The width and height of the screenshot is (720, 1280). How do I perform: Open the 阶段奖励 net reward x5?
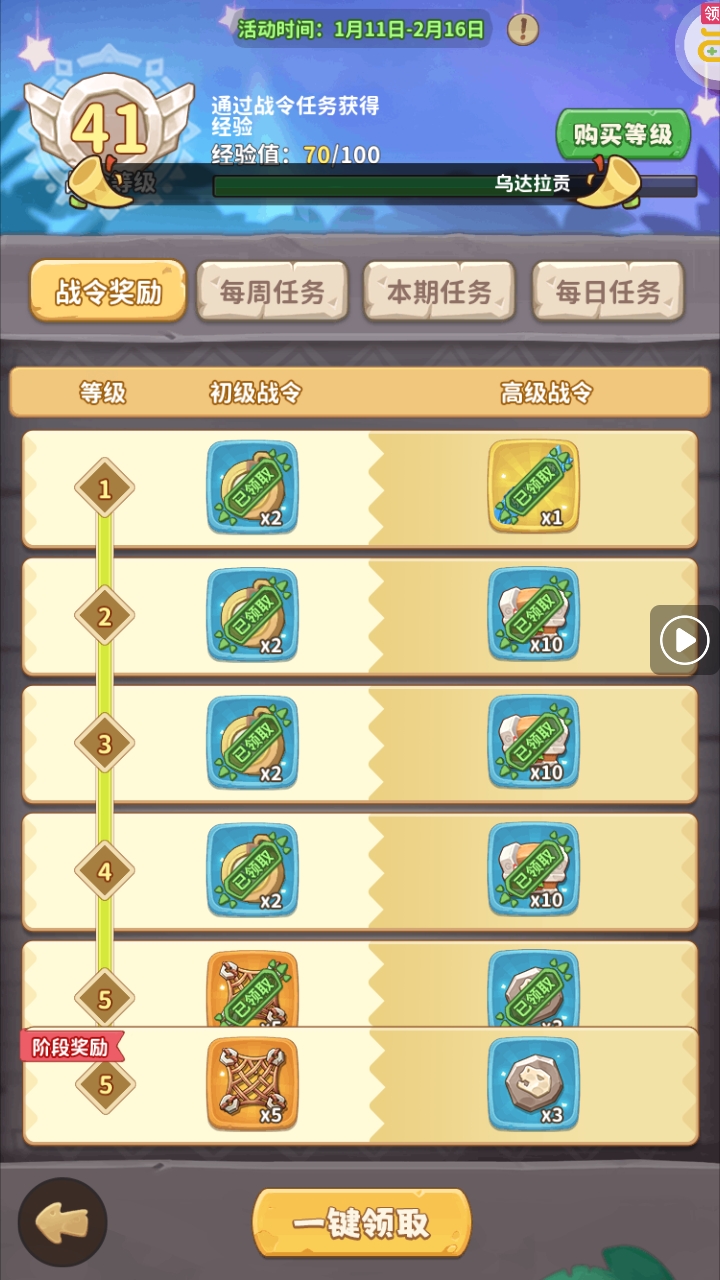[x=252, y=1084]
